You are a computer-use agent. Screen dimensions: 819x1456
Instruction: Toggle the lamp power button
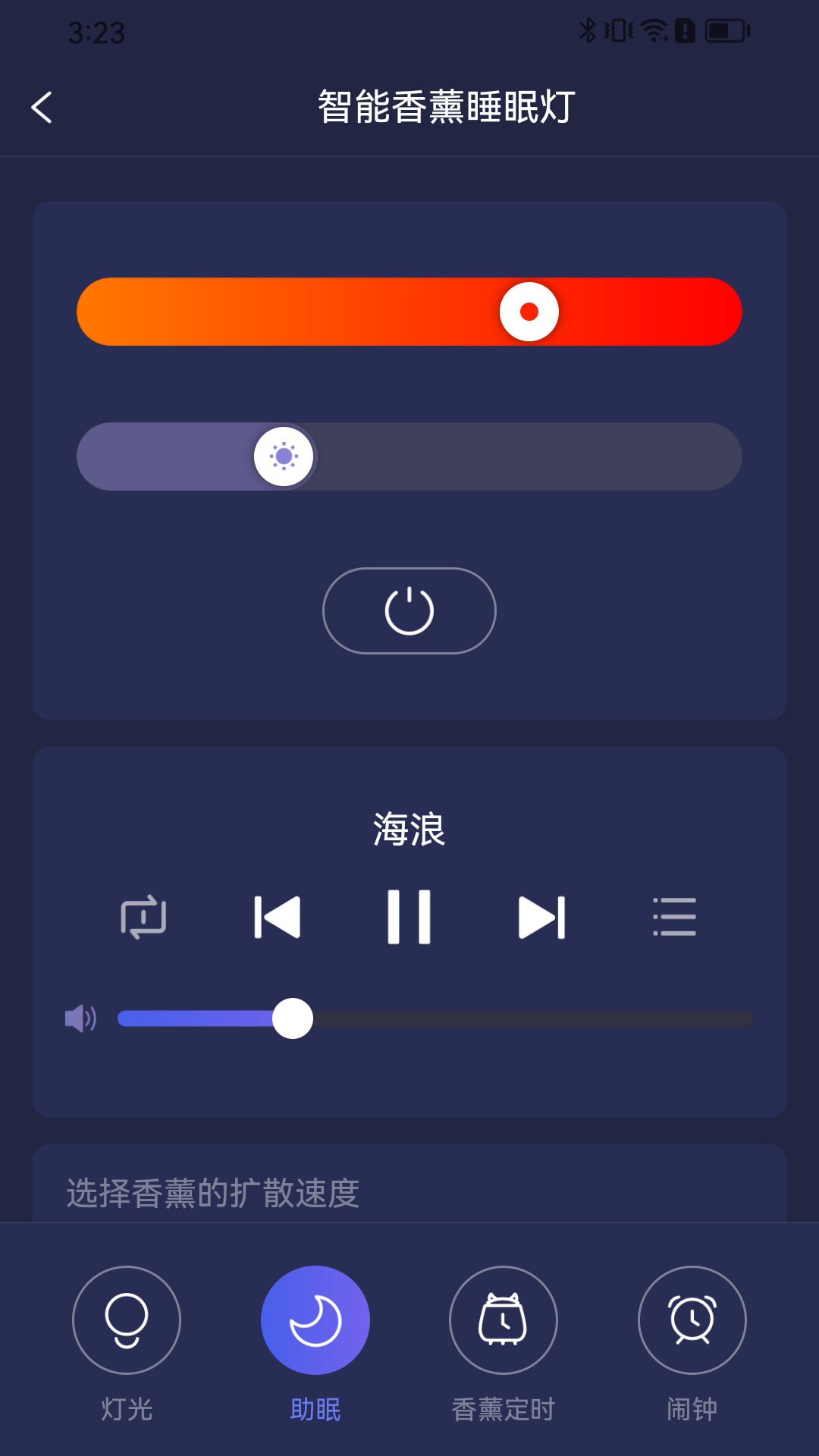coord(409,610)
